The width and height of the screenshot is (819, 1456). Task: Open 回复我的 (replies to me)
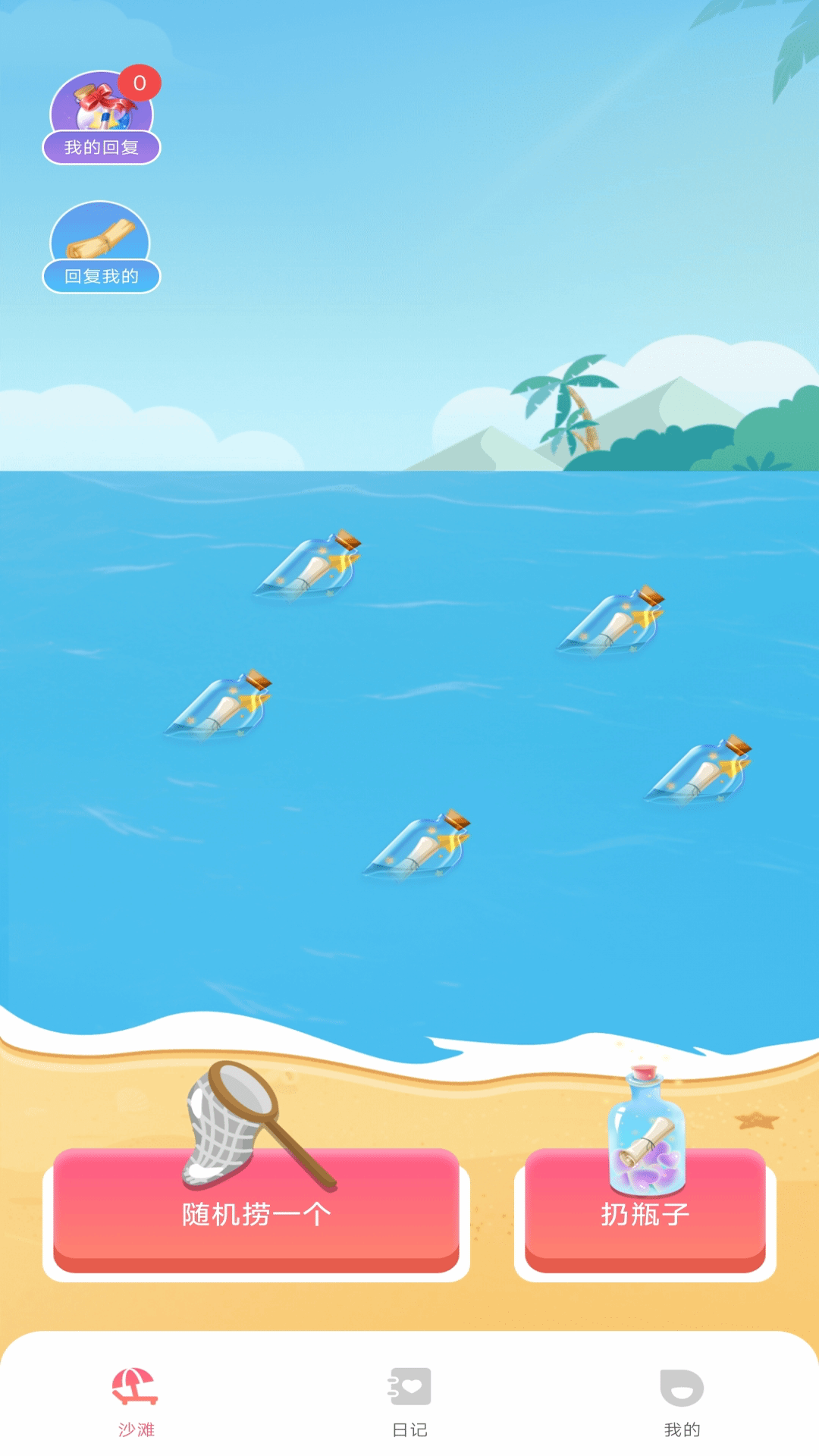102,247
